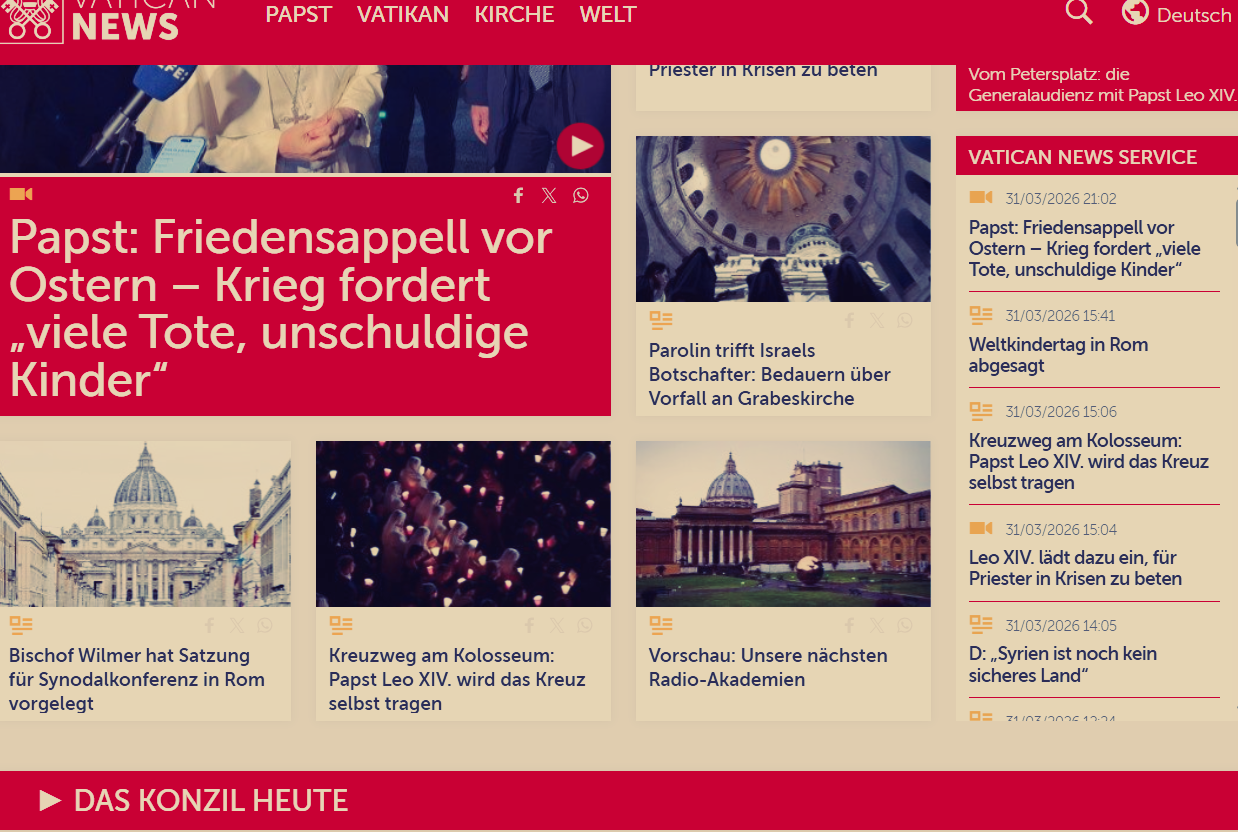Open Generalaudienz mit Papst Leo XIV. link
The image size is (1238, 832).
(1103, 85)
